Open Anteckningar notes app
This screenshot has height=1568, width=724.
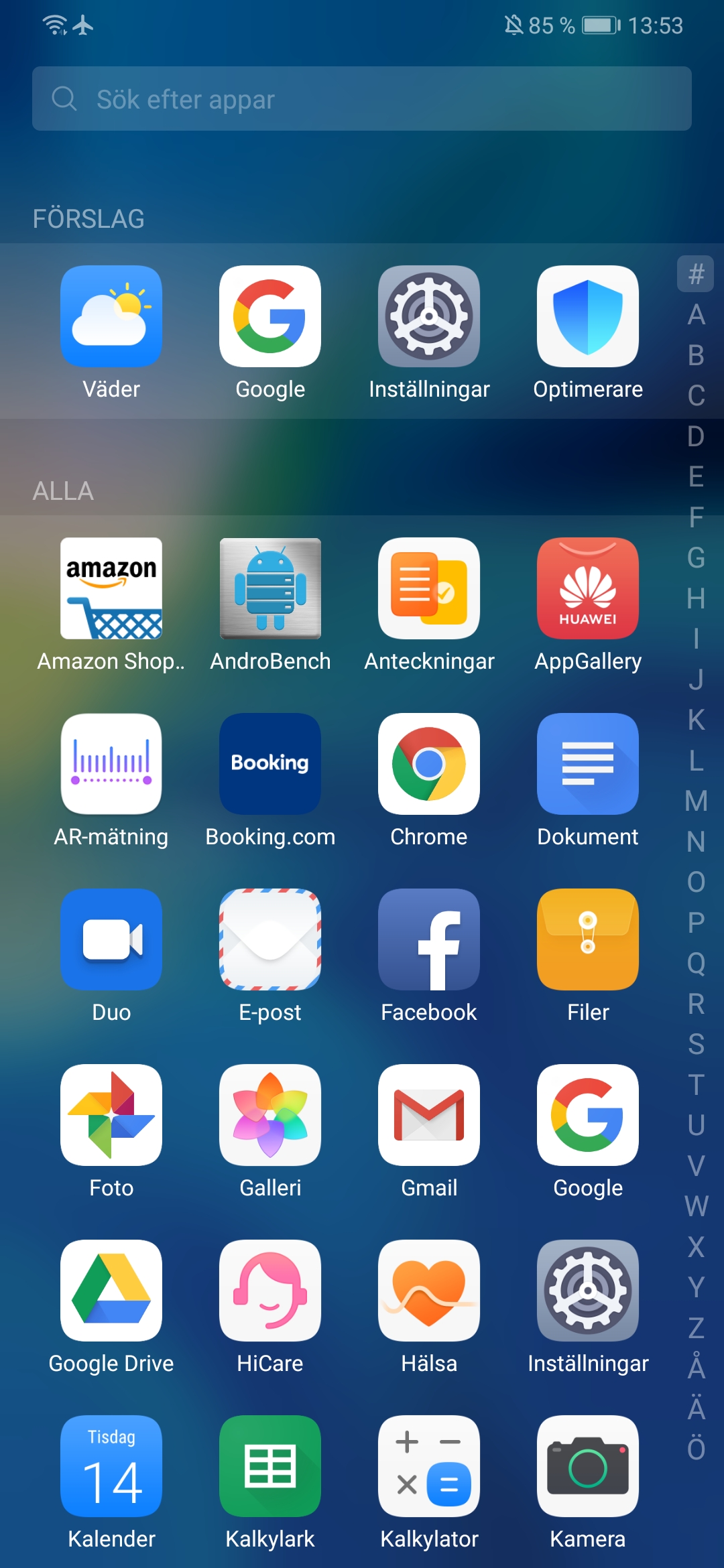tap(429, 588)
